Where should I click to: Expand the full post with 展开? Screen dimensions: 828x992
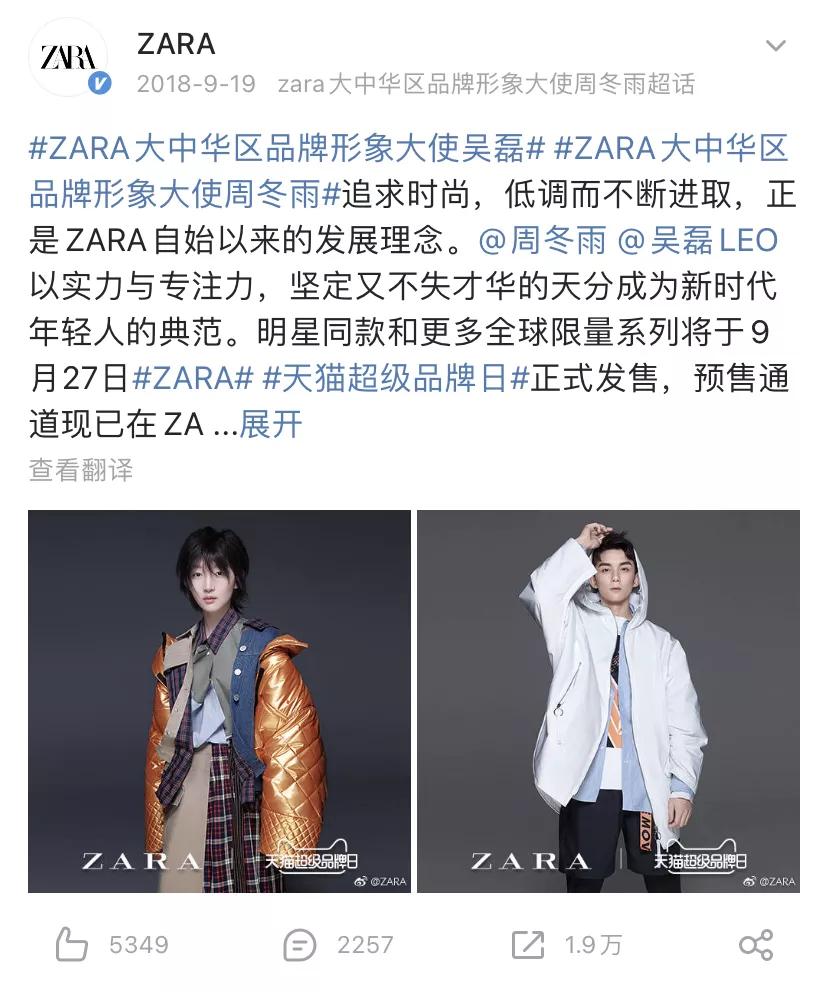pos(270,424)
